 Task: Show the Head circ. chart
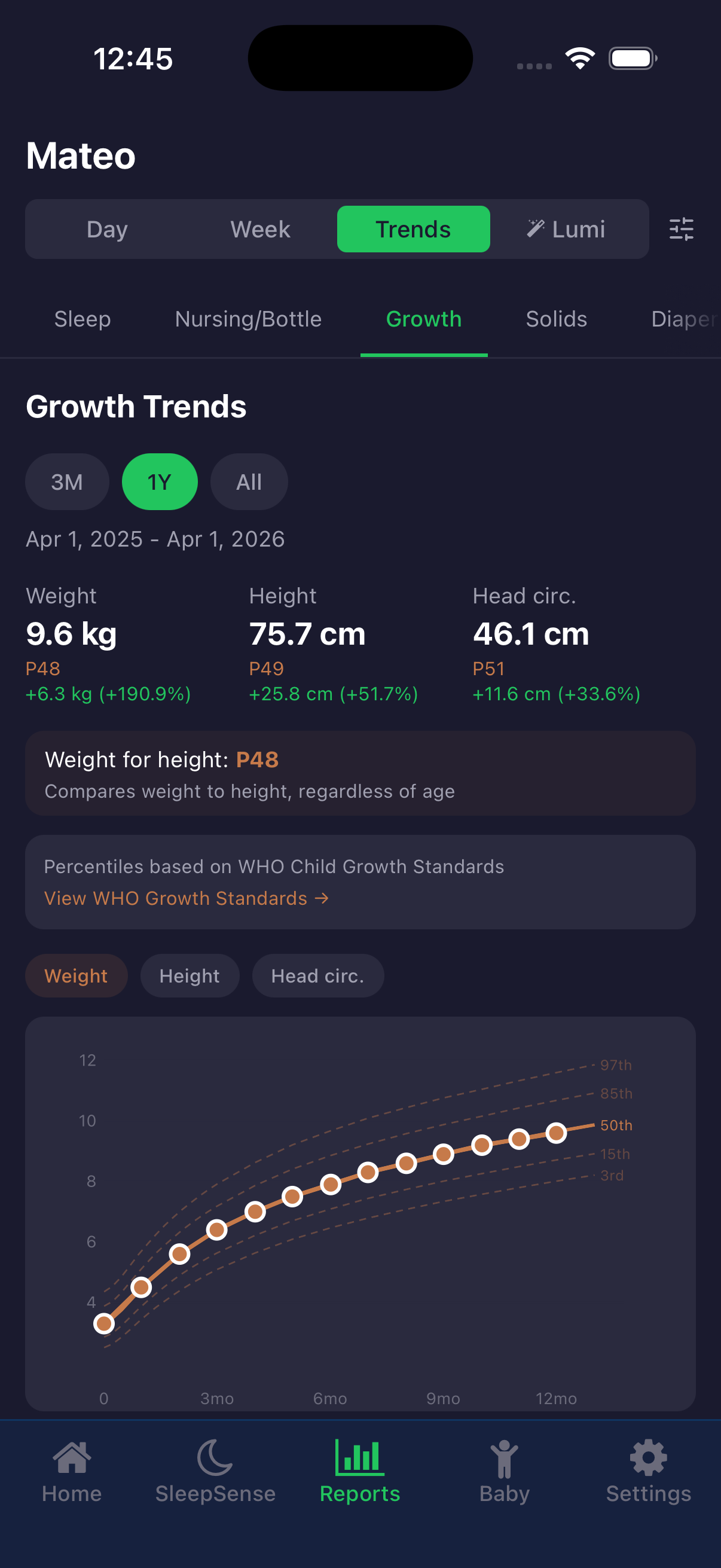317,975
